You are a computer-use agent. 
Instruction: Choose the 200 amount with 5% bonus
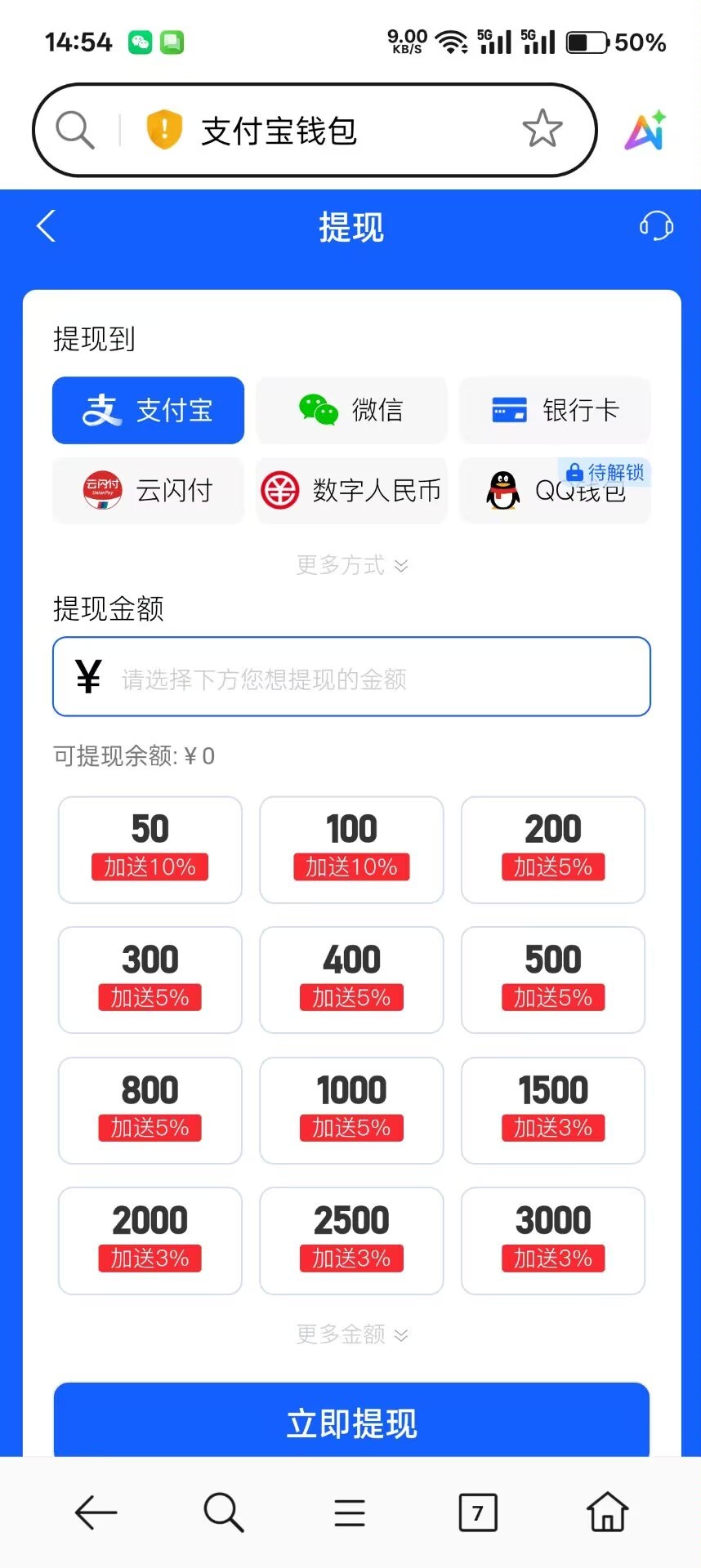click(x=553, y=849)
